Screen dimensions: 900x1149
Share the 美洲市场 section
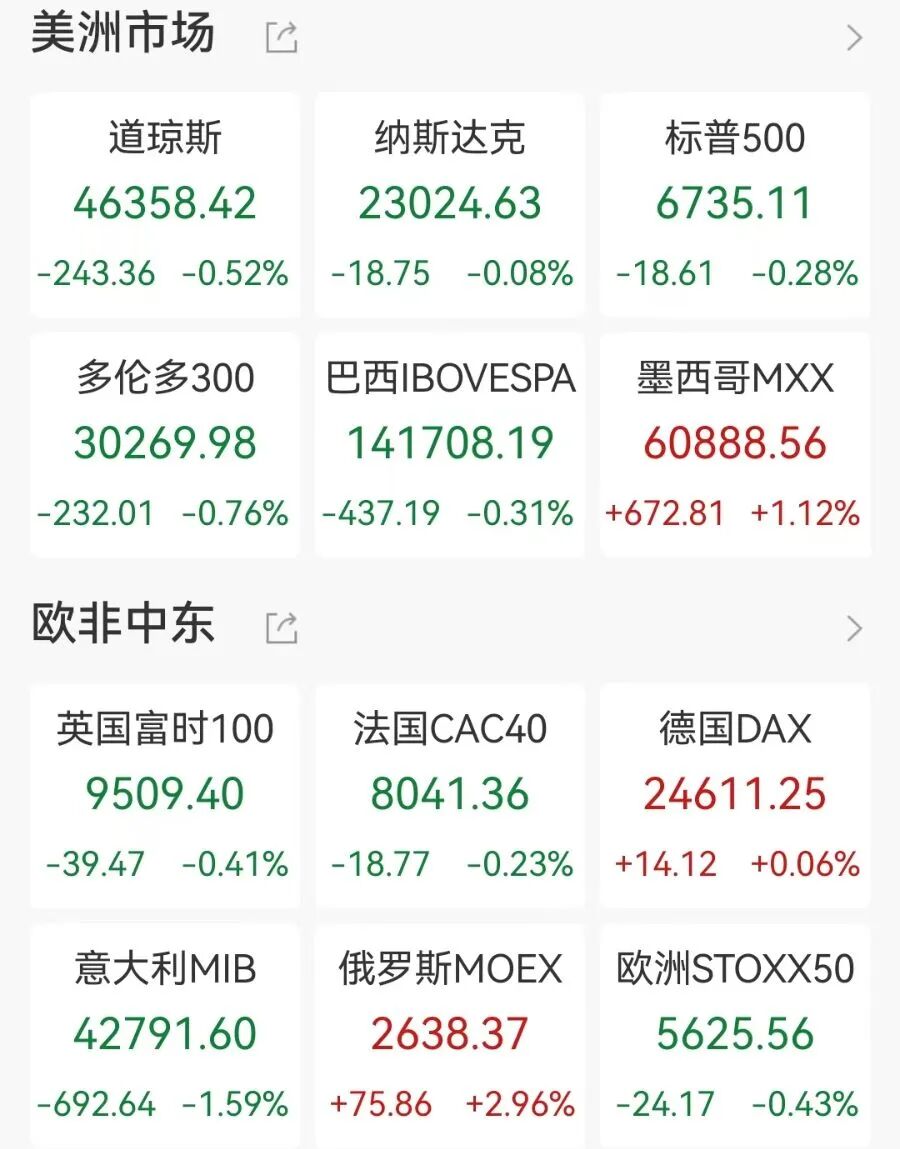tap(281, 38)
